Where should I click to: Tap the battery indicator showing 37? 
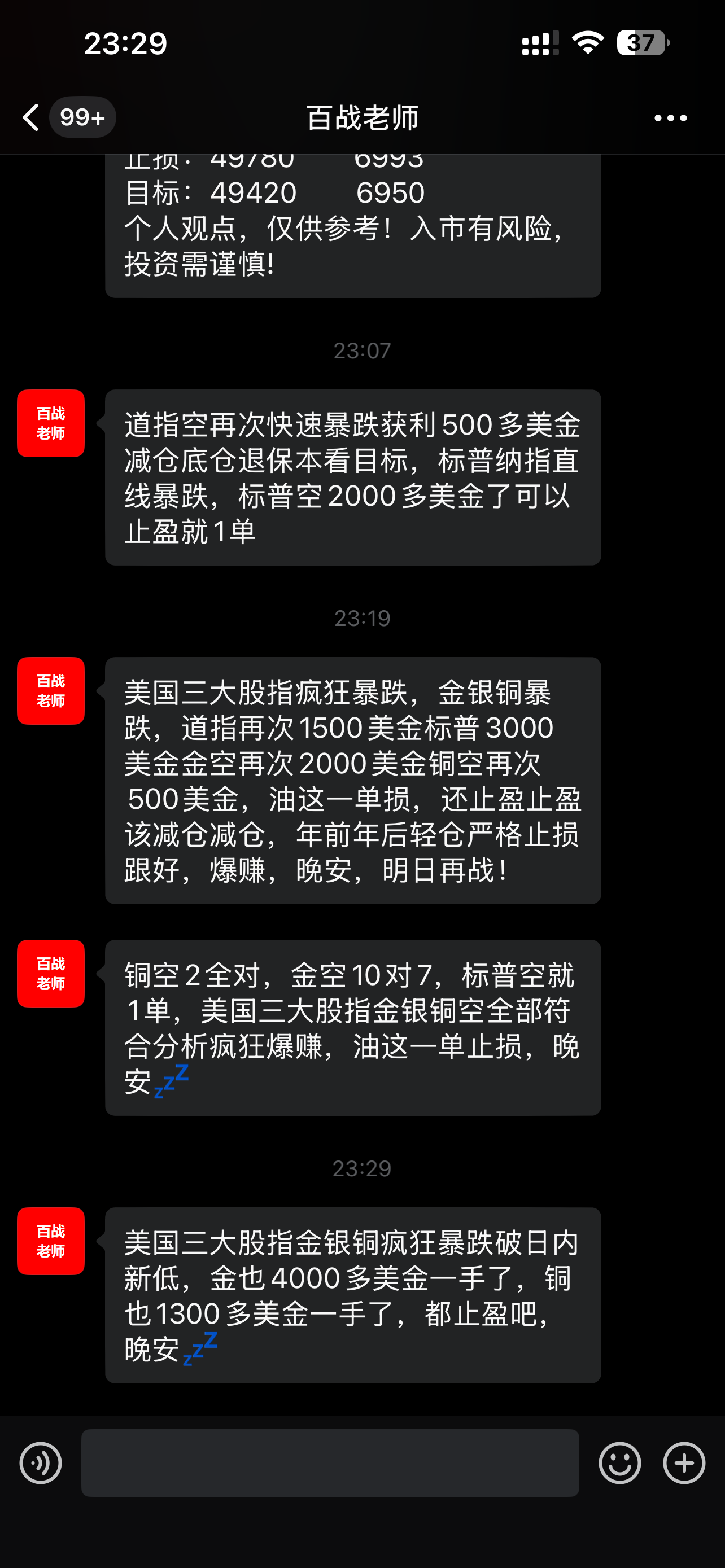[641, 41]
